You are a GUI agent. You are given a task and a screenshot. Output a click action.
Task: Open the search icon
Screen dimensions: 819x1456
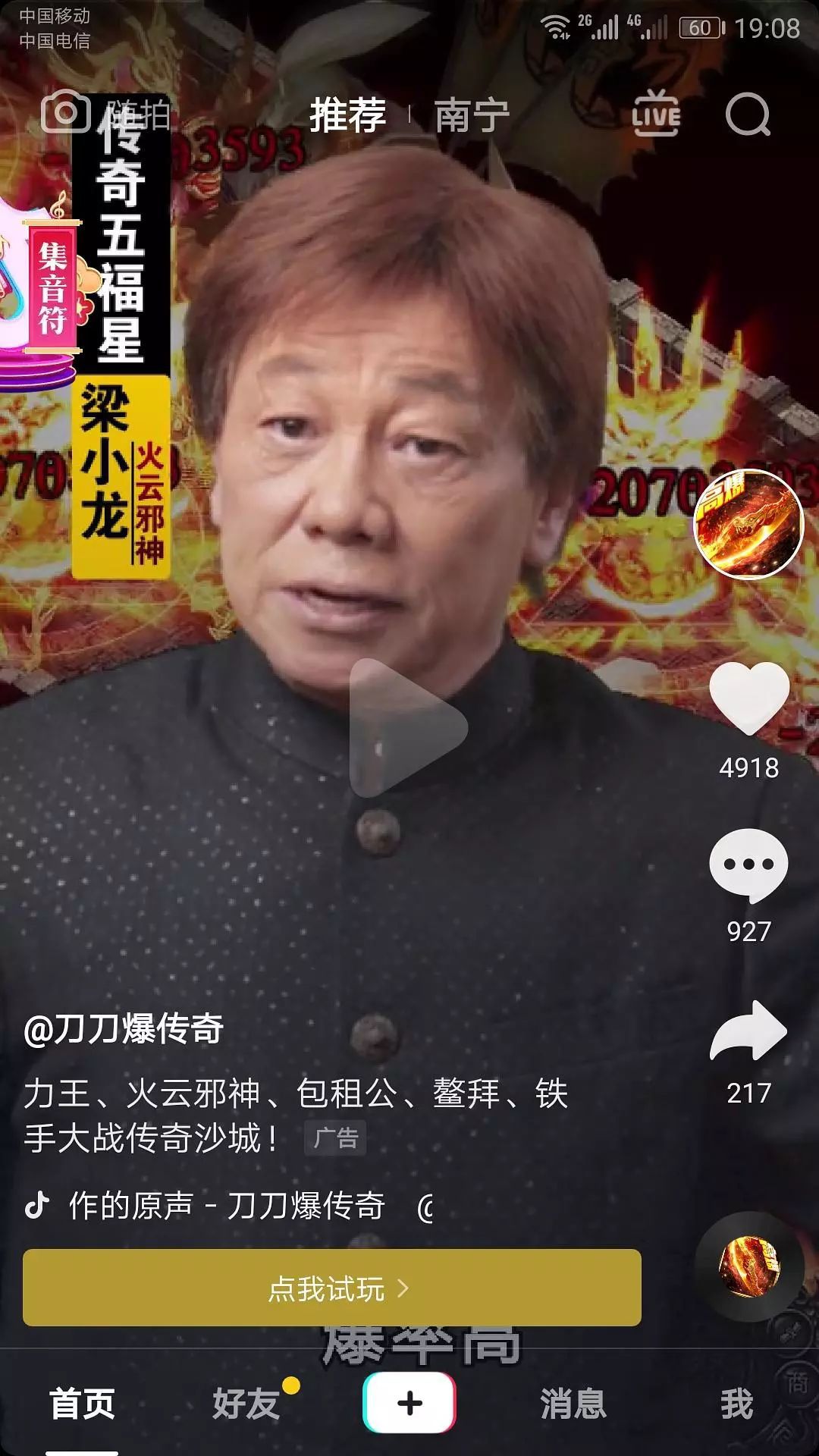pyautogui.click(x=747, y=115)
